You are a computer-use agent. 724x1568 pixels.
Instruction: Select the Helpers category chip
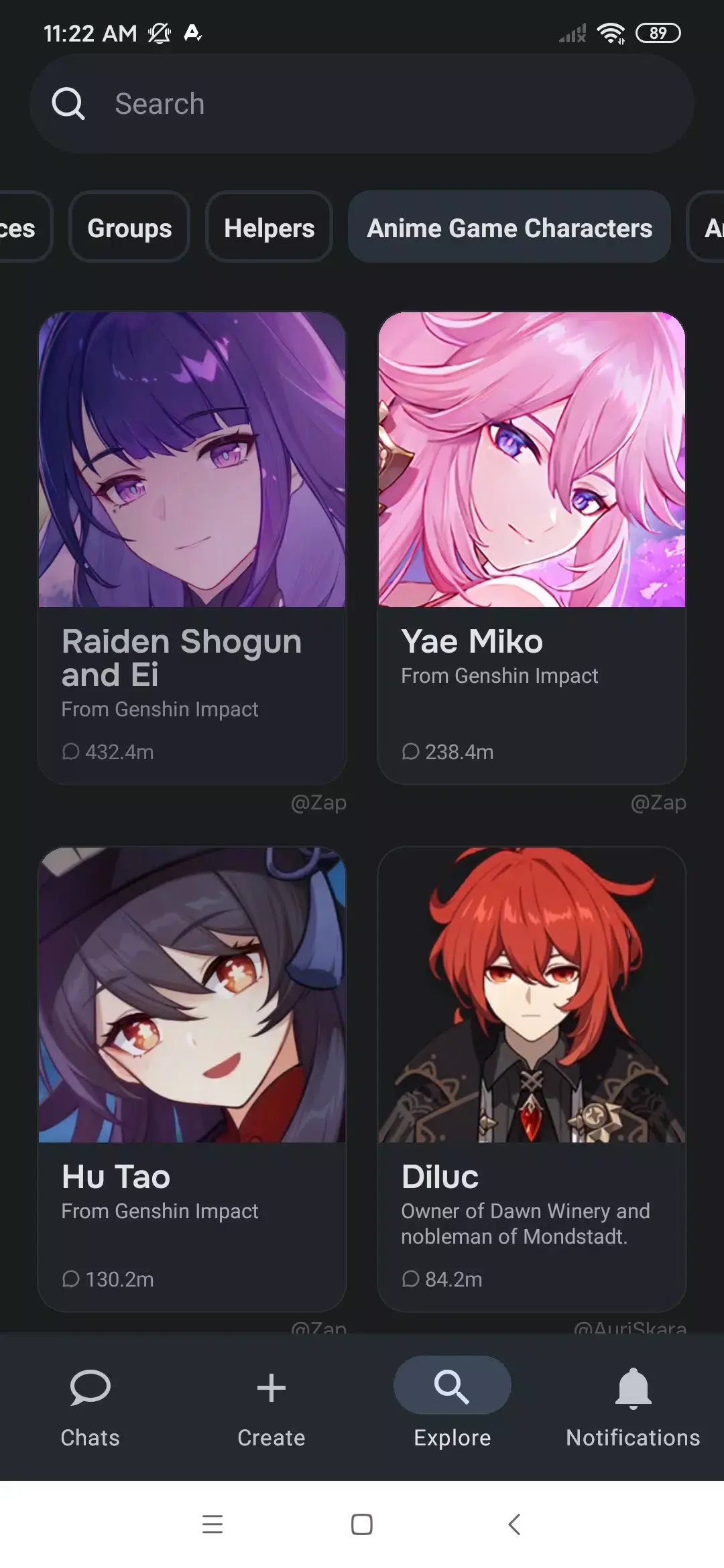pos(269,228)
